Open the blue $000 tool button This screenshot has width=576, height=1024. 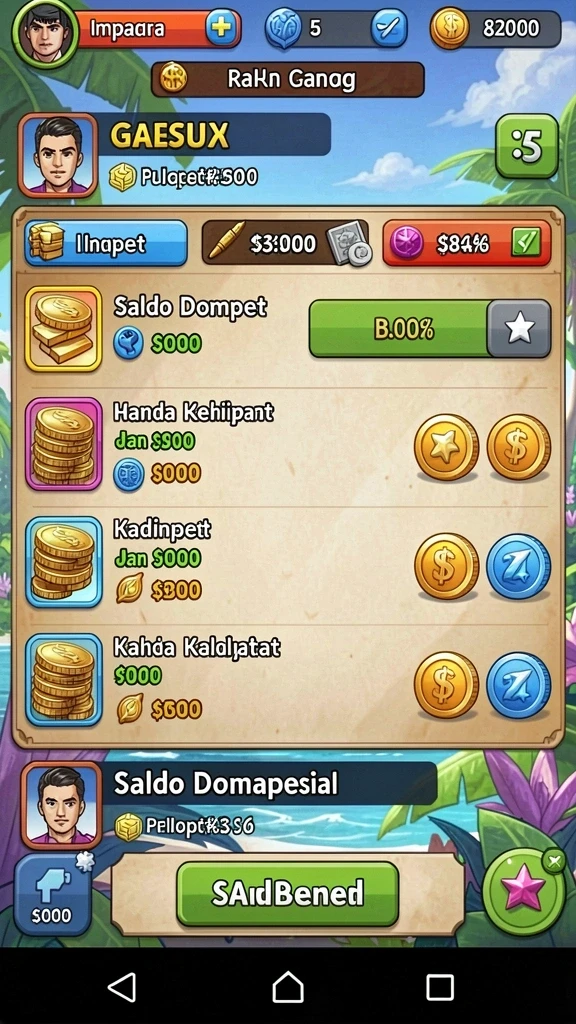click(x=52, y=894)
